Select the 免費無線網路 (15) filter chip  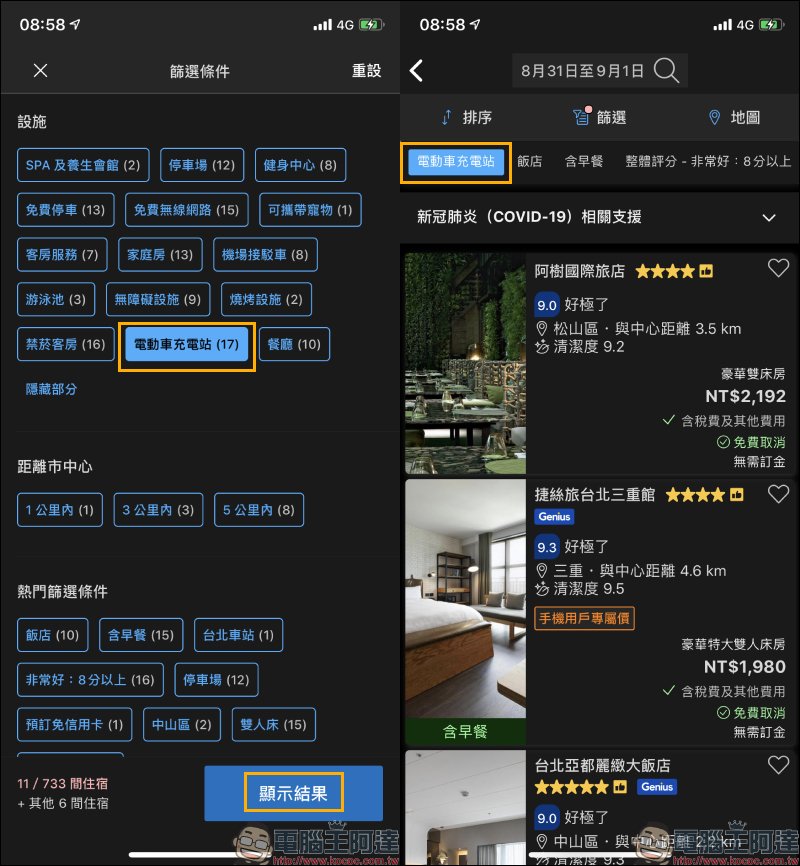point(186,210)
